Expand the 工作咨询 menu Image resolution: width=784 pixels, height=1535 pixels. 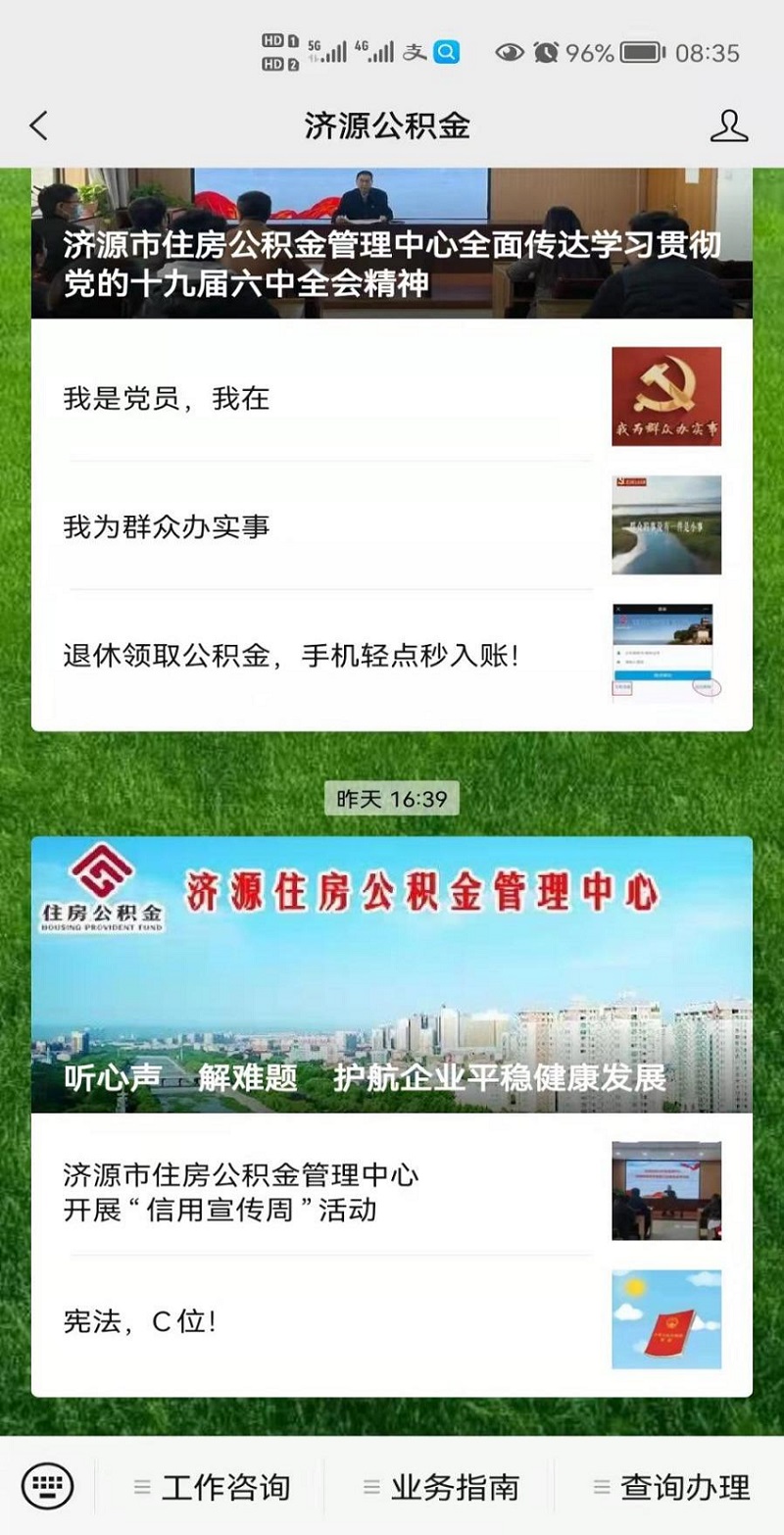[211, 1487]
